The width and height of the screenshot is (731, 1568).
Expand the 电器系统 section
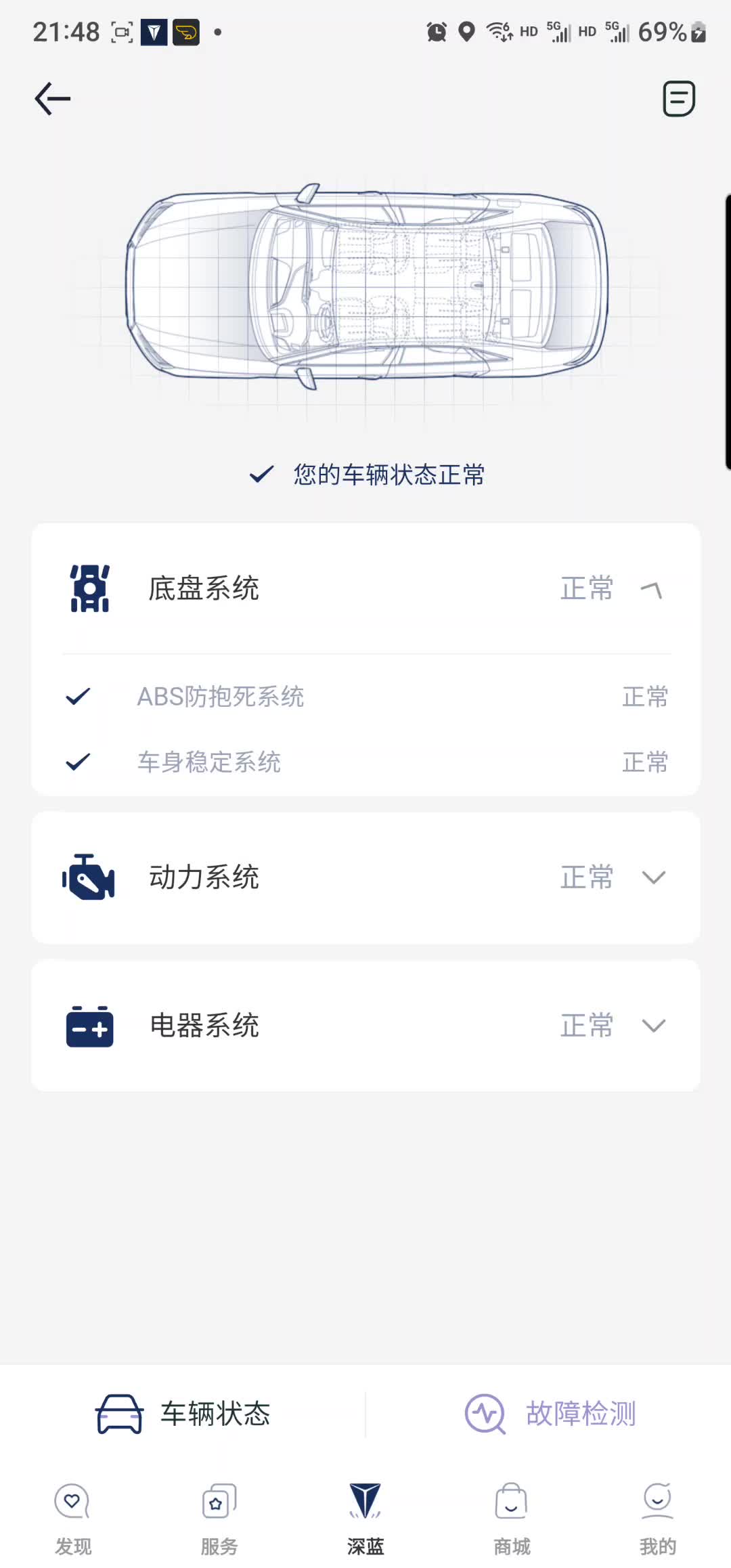pos(653,1026)
